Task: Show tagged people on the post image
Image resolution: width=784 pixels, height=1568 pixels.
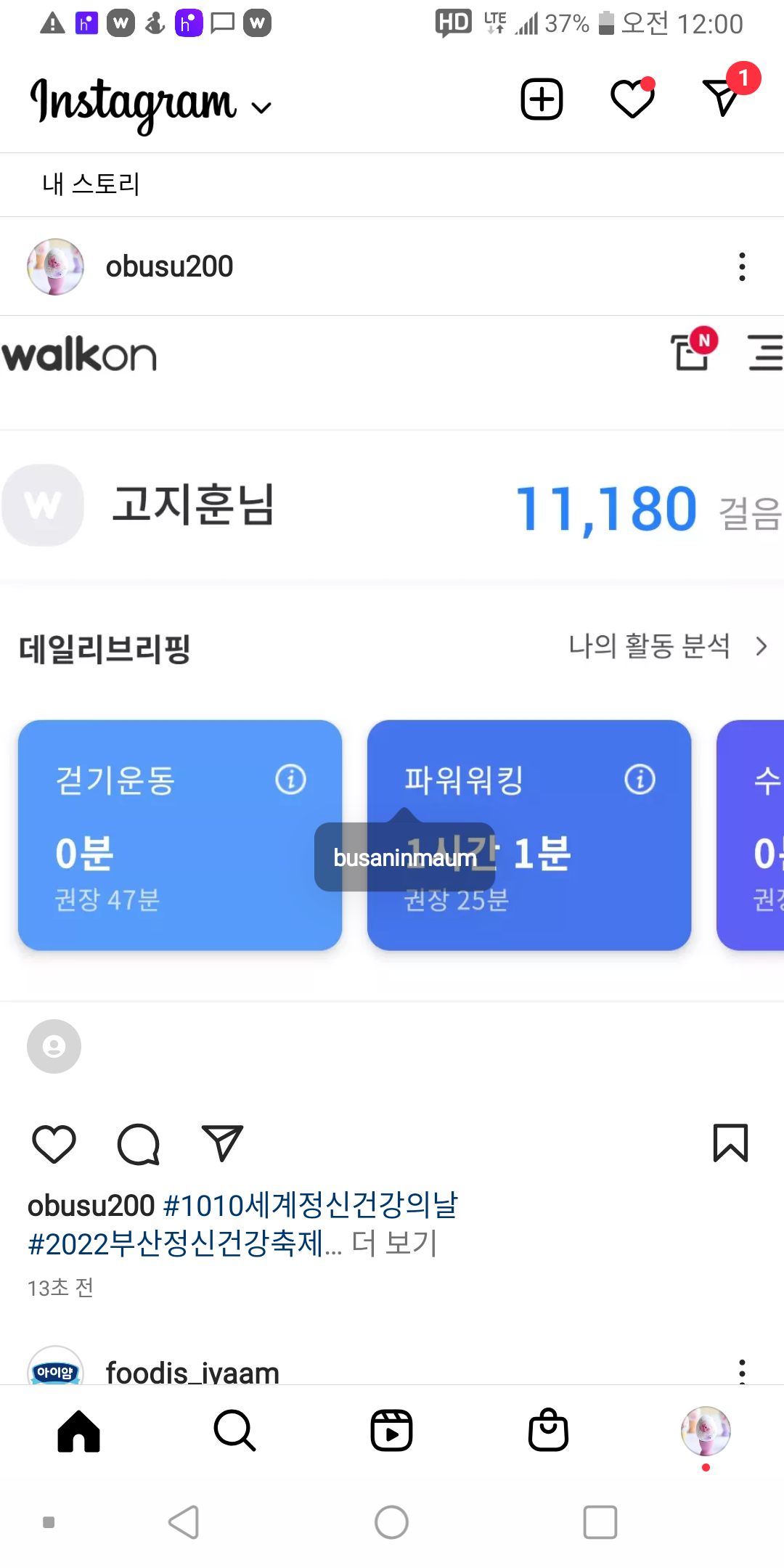Action: (54, 1046)
